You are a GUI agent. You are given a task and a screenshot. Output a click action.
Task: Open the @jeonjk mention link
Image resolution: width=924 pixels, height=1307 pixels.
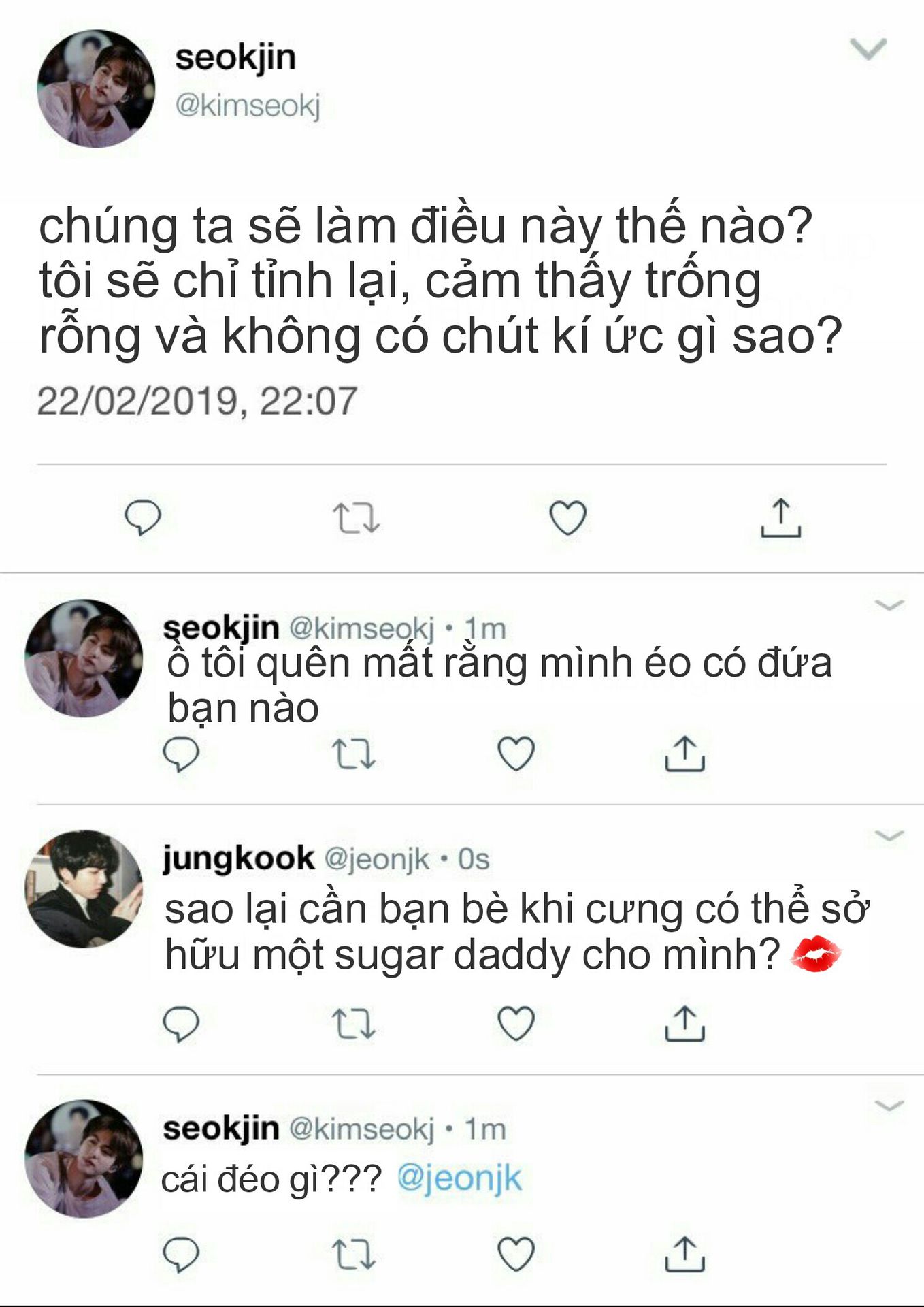tap(459, 1178)
